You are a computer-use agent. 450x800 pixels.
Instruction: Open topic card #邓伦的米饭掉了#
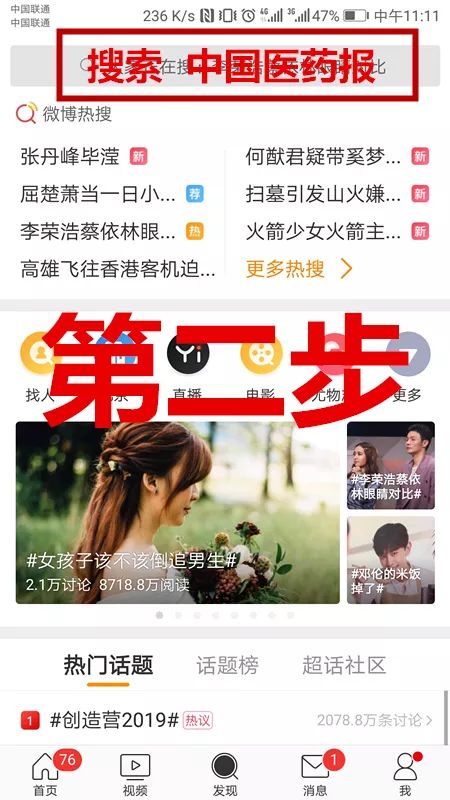point(391,560)
